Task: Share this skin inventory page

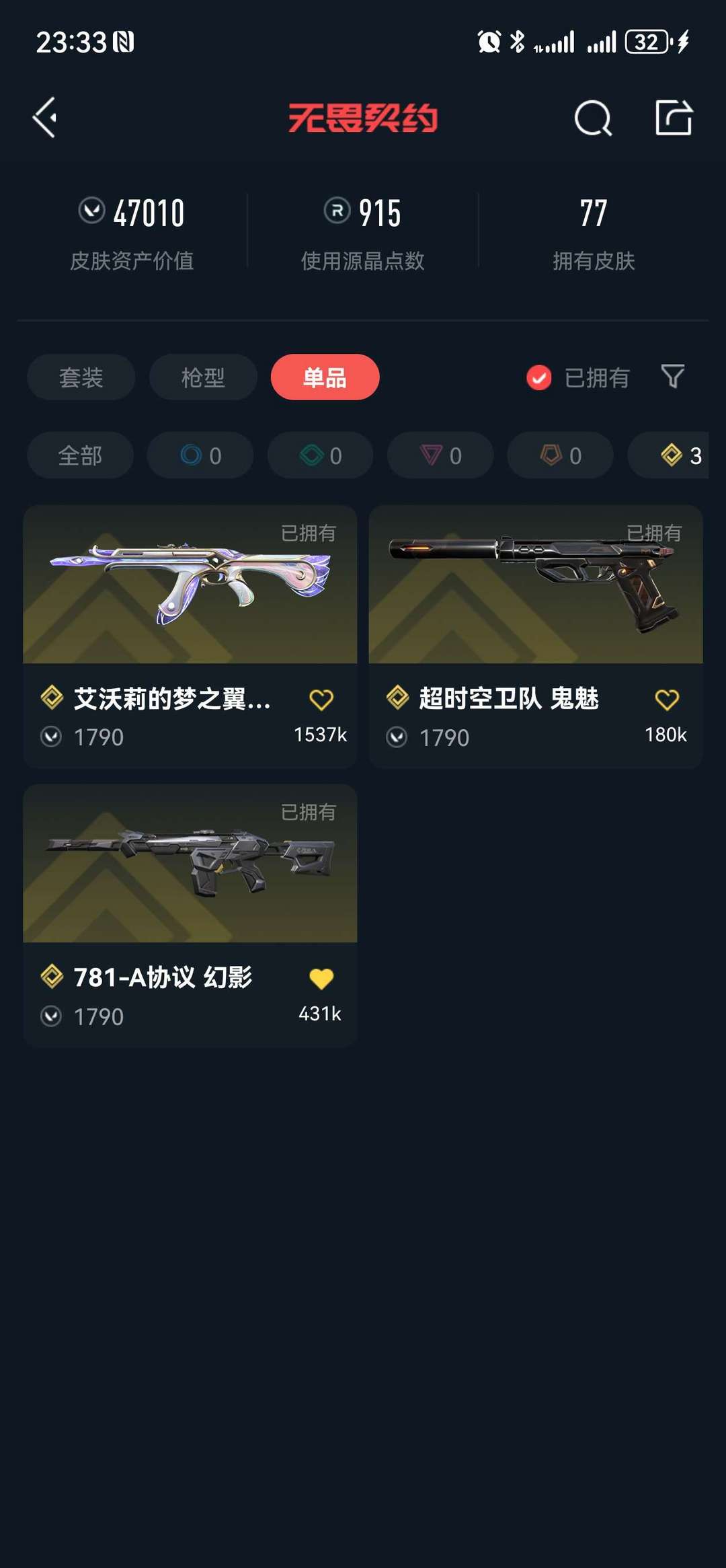Action: click(674, 118)
